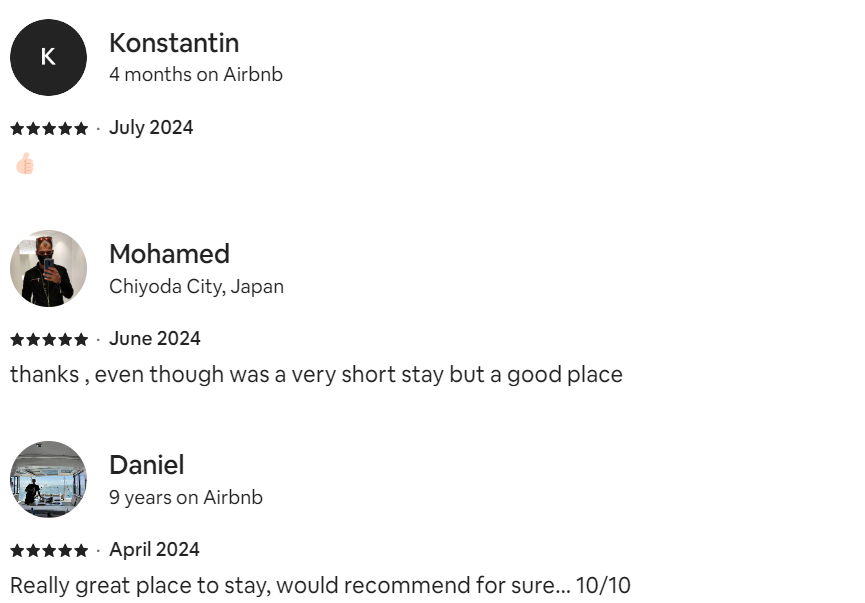Open Mohamed's profile photo

click(x=49, y=269)
